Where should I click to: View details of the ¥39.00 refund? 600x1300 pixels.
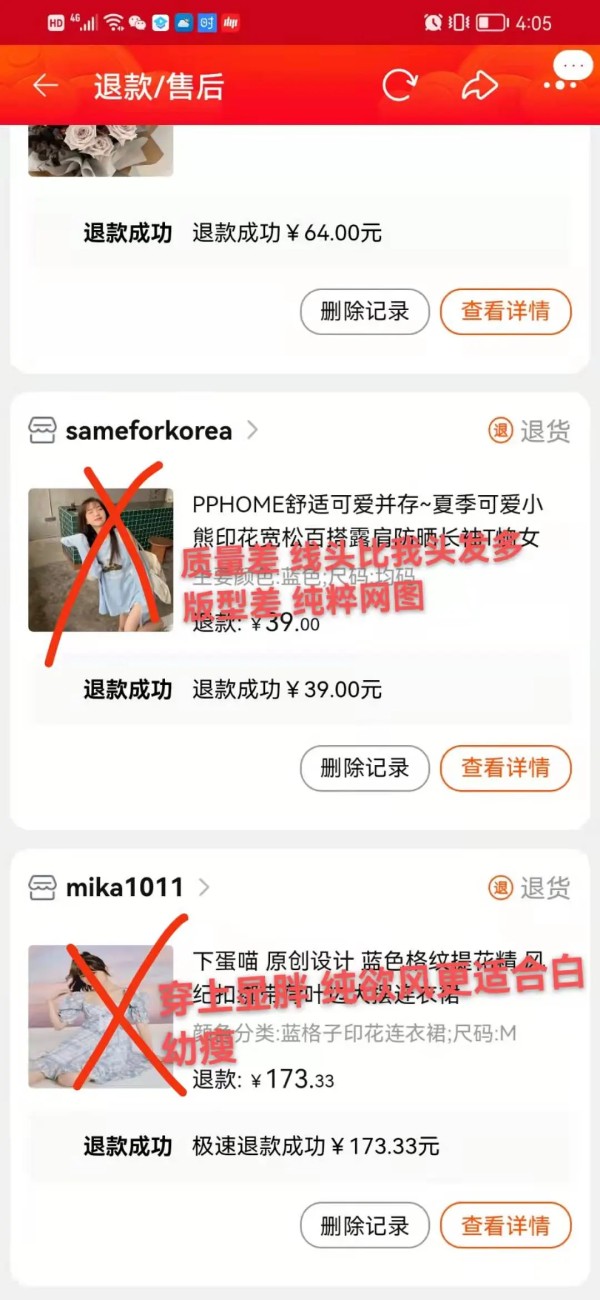click(505, 768)
